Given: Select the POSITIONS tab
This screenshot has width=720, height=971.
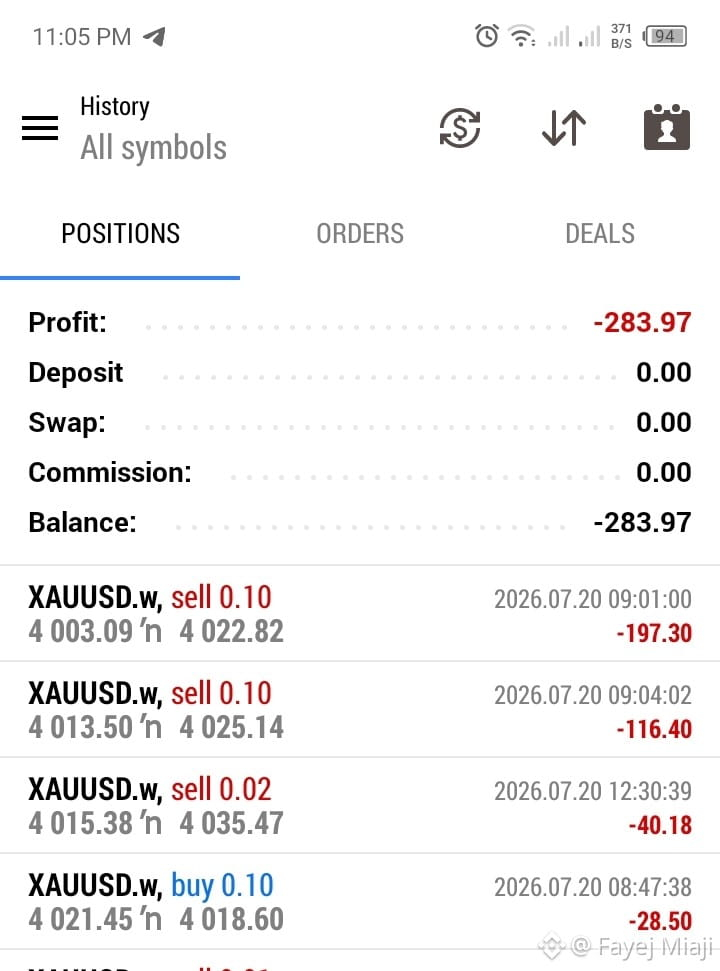Looking at the screenshot, I should (x=120, y=234).
